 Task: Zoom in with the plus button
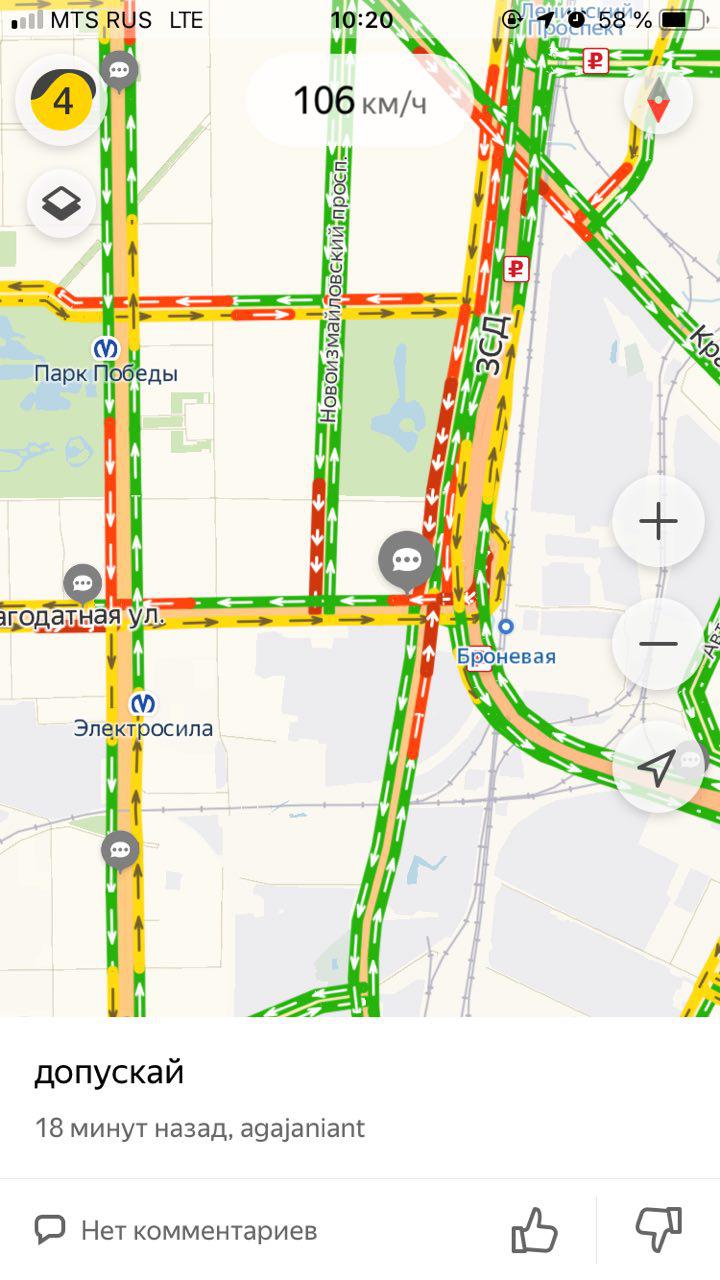658,521
